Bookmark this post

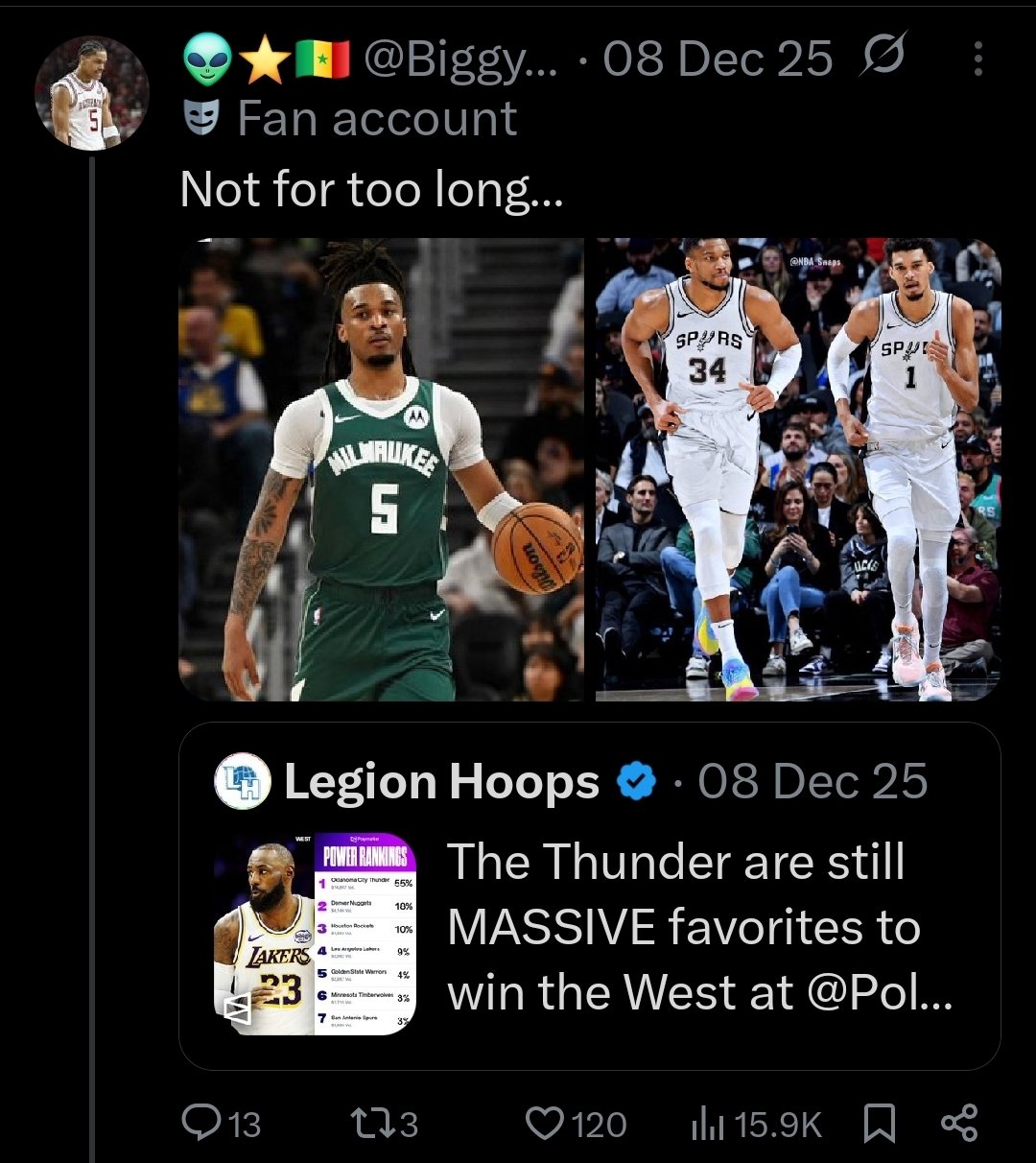(880, 1124)
